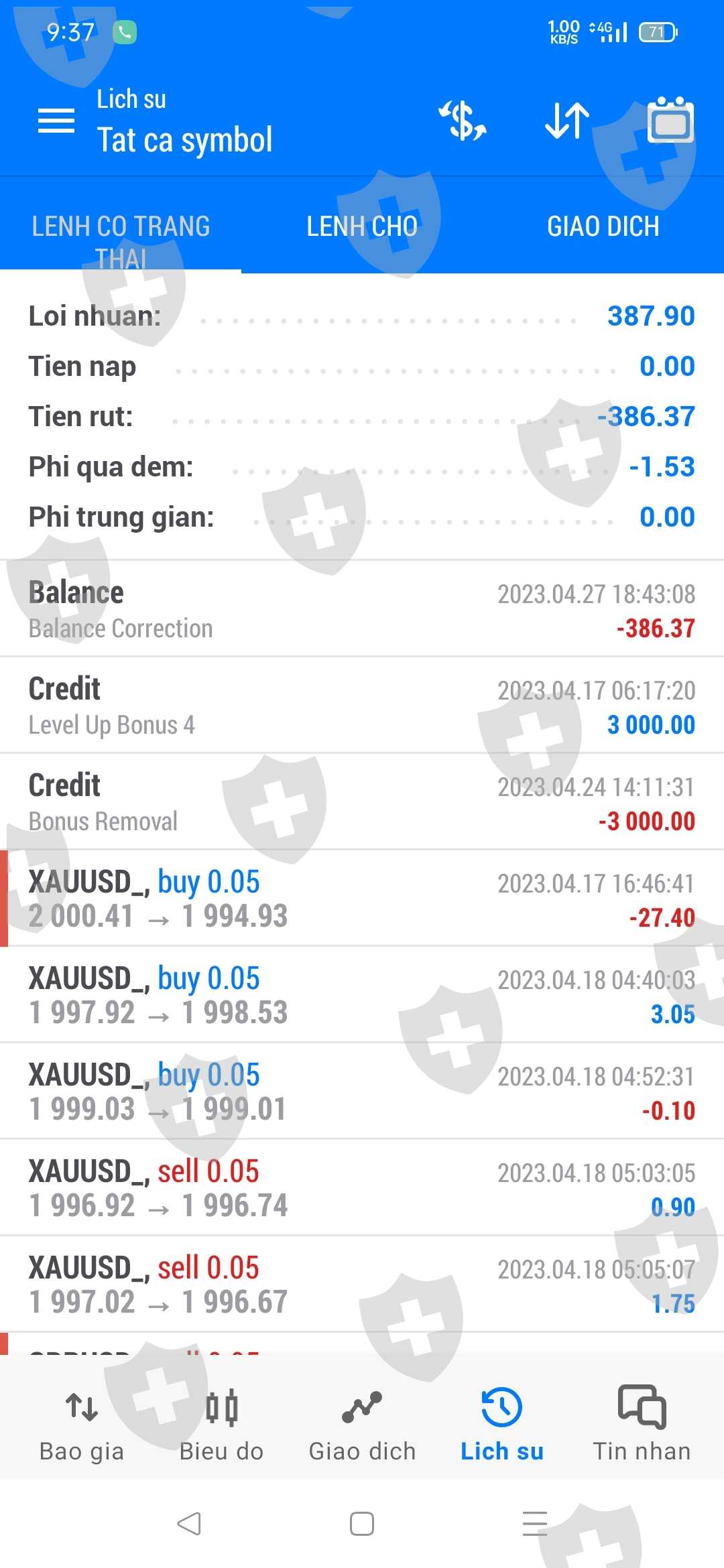Open the XAUUSD buy trade with -0.10 loss
The width and height of the screenshot is (724, 1568).
362,1092
